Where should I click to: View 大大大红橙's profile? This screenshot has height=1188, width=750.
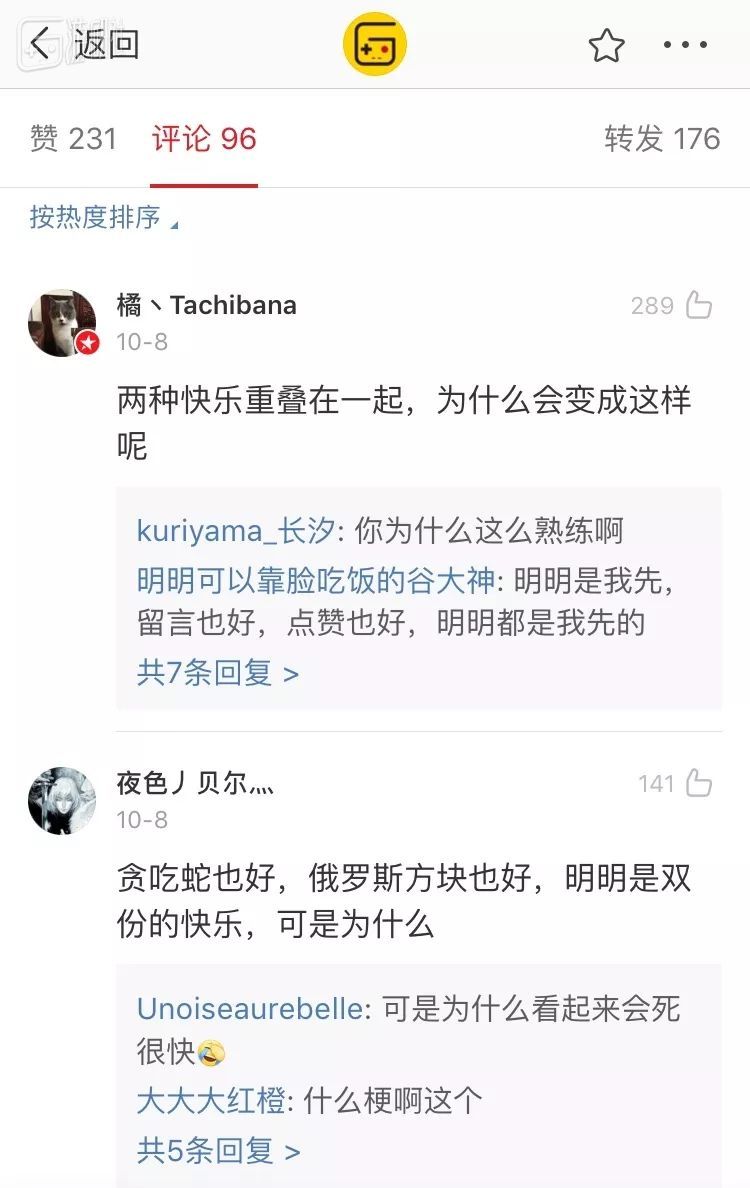(210, 1101)
